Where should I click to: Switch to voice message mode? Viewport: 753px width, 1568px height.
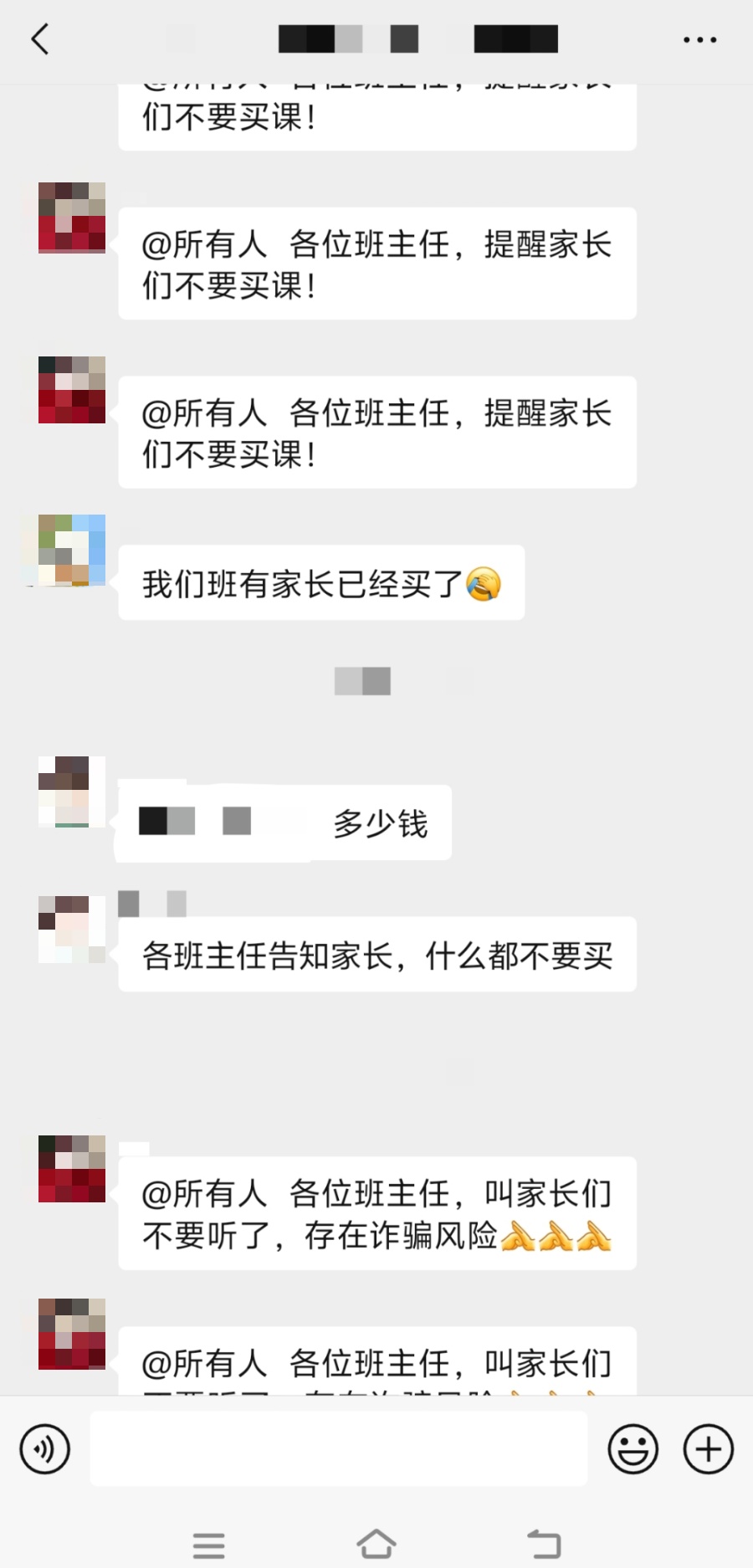[44, 1448]
